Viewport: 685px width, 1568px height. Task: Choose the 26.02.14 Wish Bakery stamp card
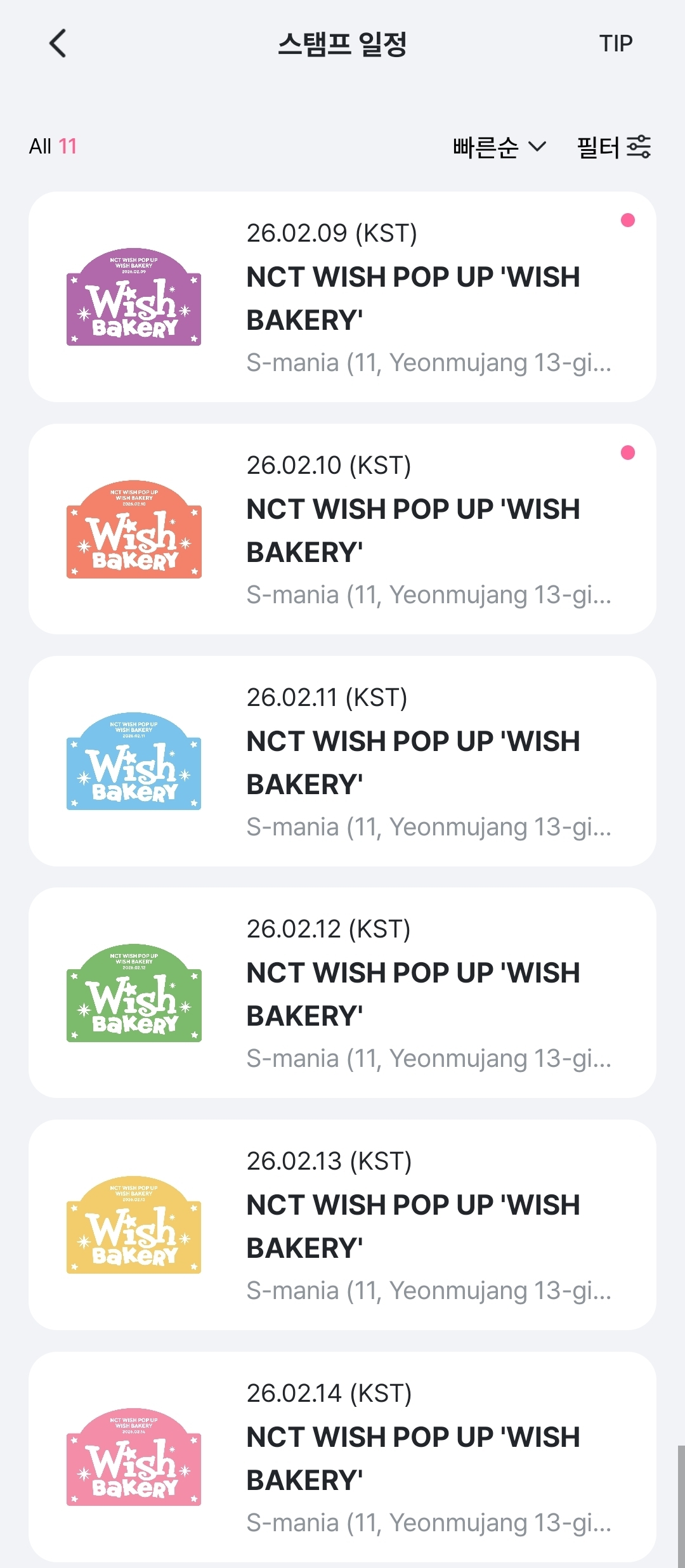tap(342, 1457)
